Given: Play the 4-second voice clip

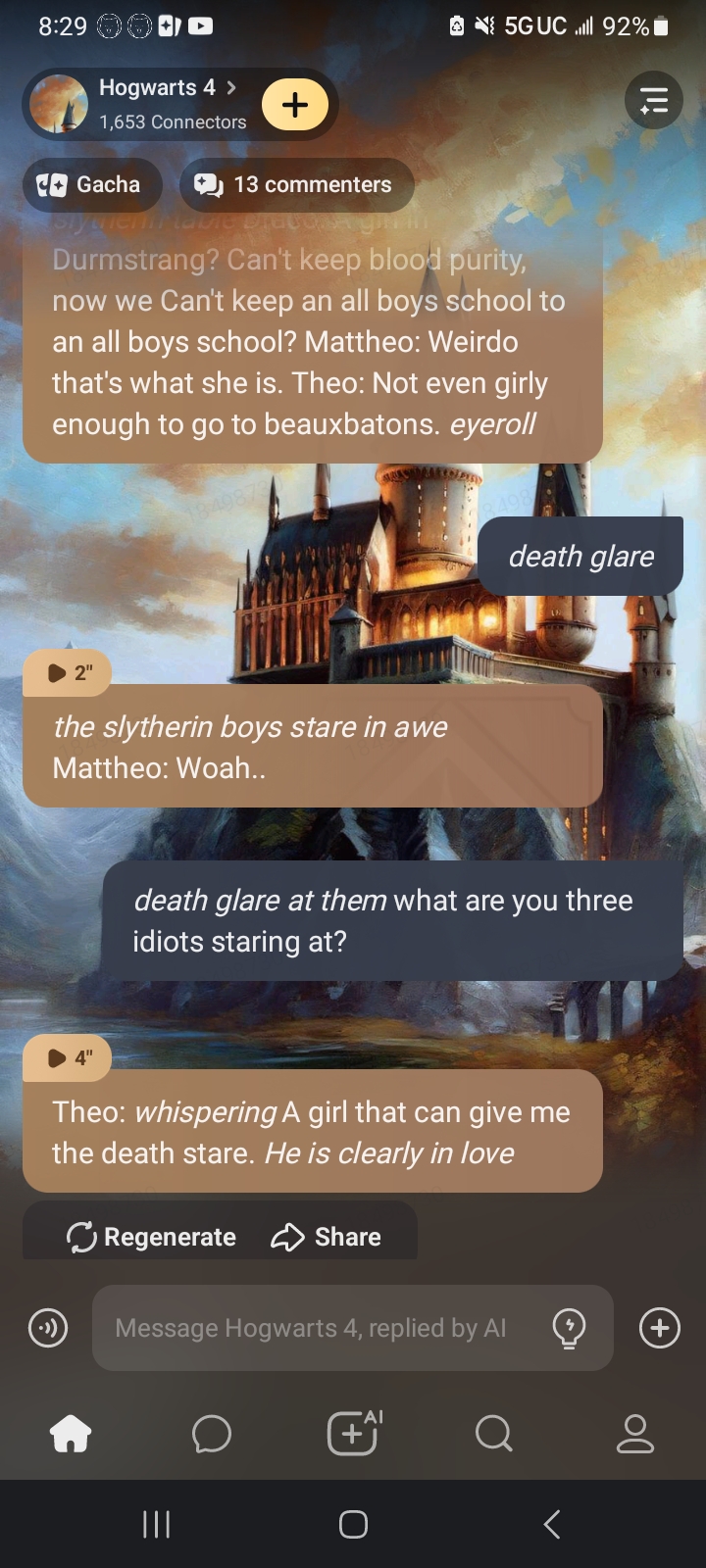Looking at the screenshot, I should pos(68,1058).
